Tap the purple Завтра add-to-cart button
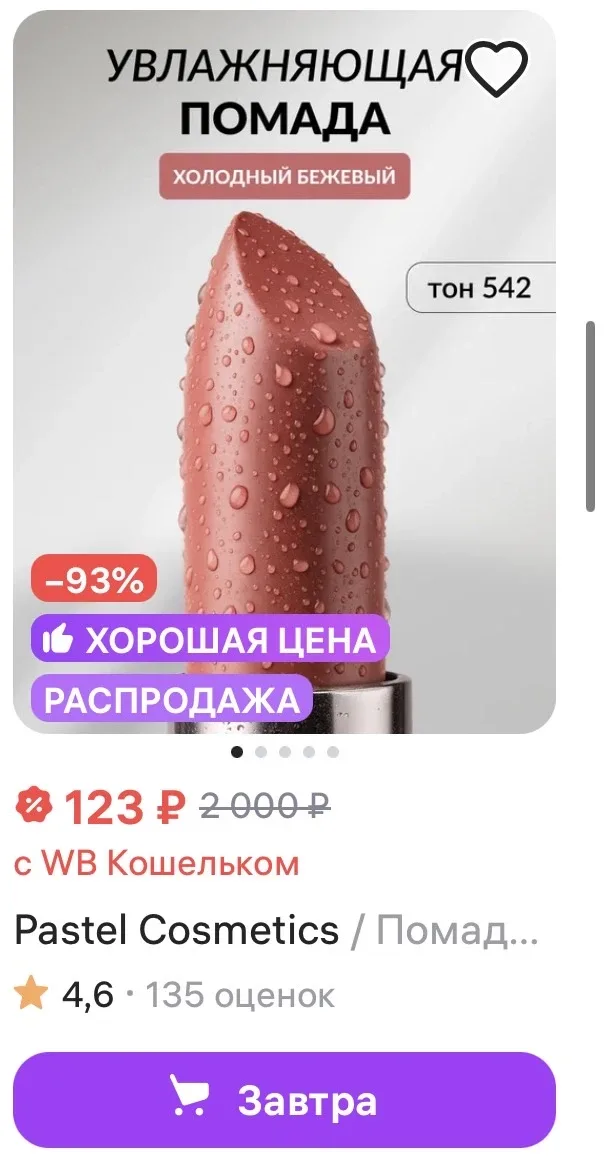604x1170 pixels. point(284,1100)
